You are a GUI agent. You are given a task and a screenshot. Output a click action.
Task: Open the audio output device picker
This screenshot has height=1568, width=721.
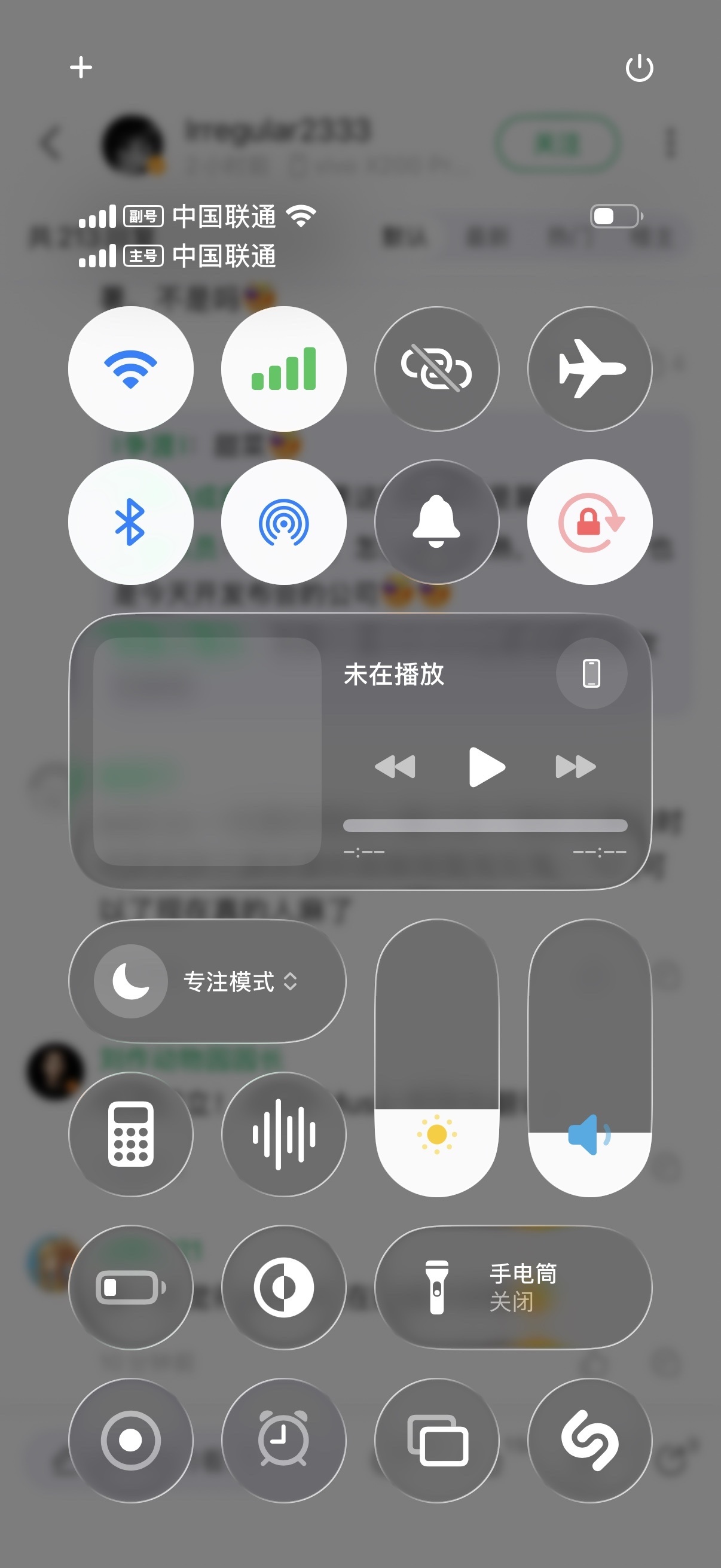pos(591,673)
